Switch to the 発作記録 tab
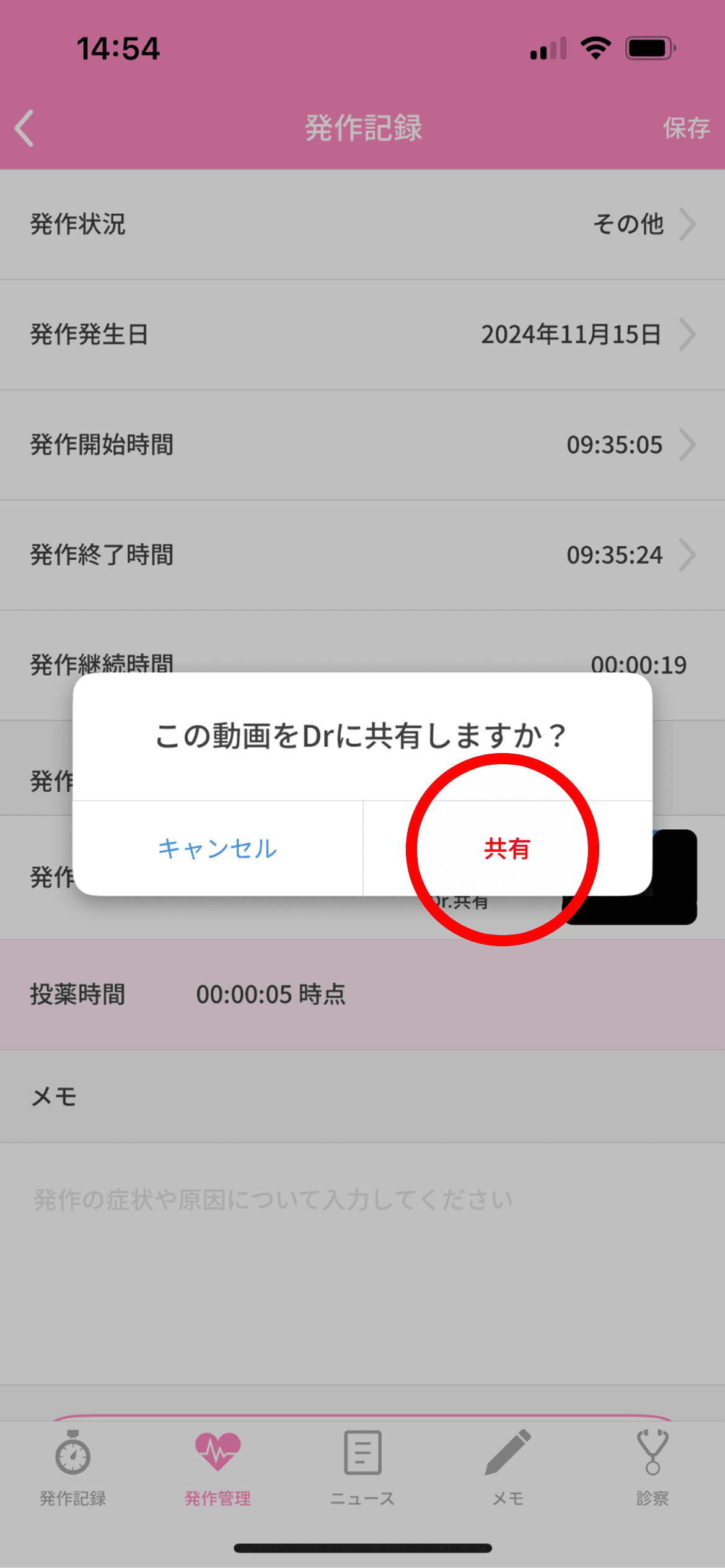The image size is (725, 1568). [73, 1469]
